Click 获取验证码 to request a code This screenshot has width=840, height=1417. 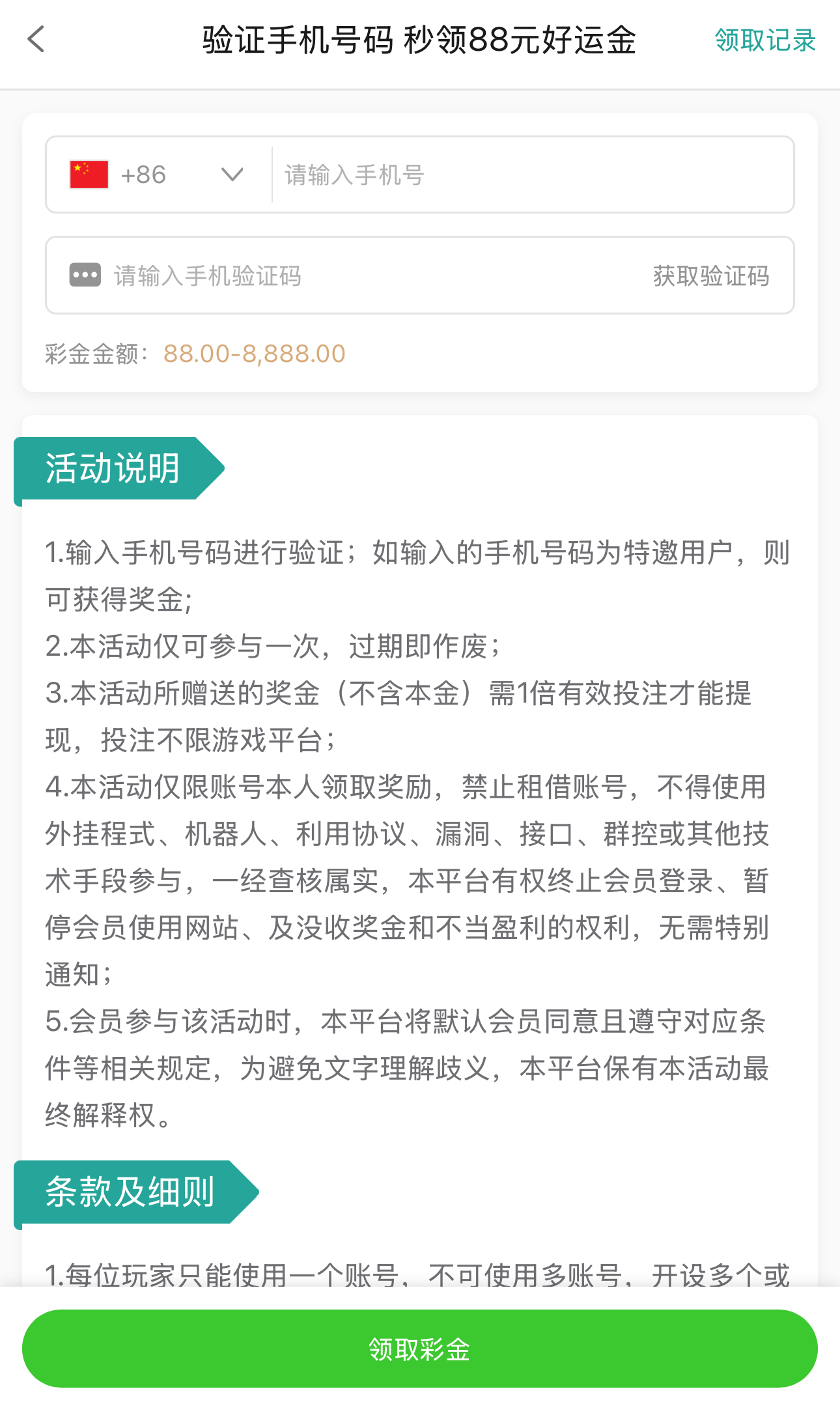710,275
